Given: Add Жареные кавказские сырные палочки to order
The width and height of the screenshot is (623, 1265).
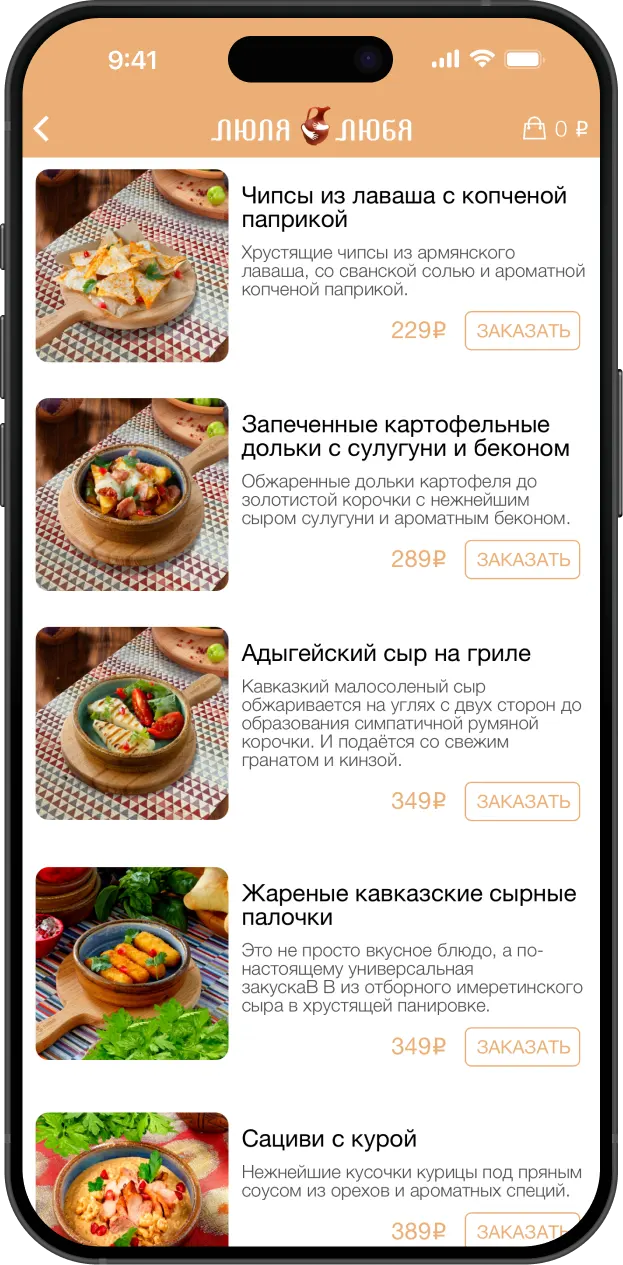Looking at the screenshot, I should pyautogui.click(x=522, y=1047).
